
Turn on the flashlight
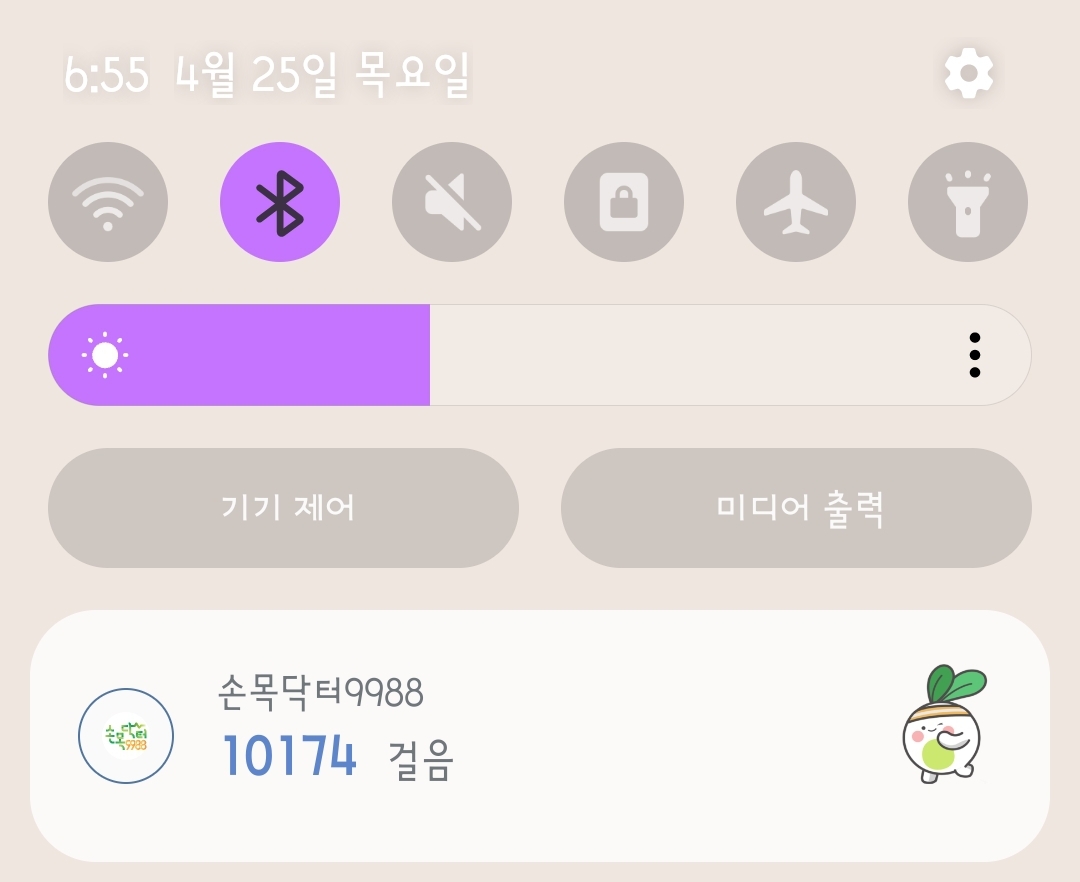(968, 202)
